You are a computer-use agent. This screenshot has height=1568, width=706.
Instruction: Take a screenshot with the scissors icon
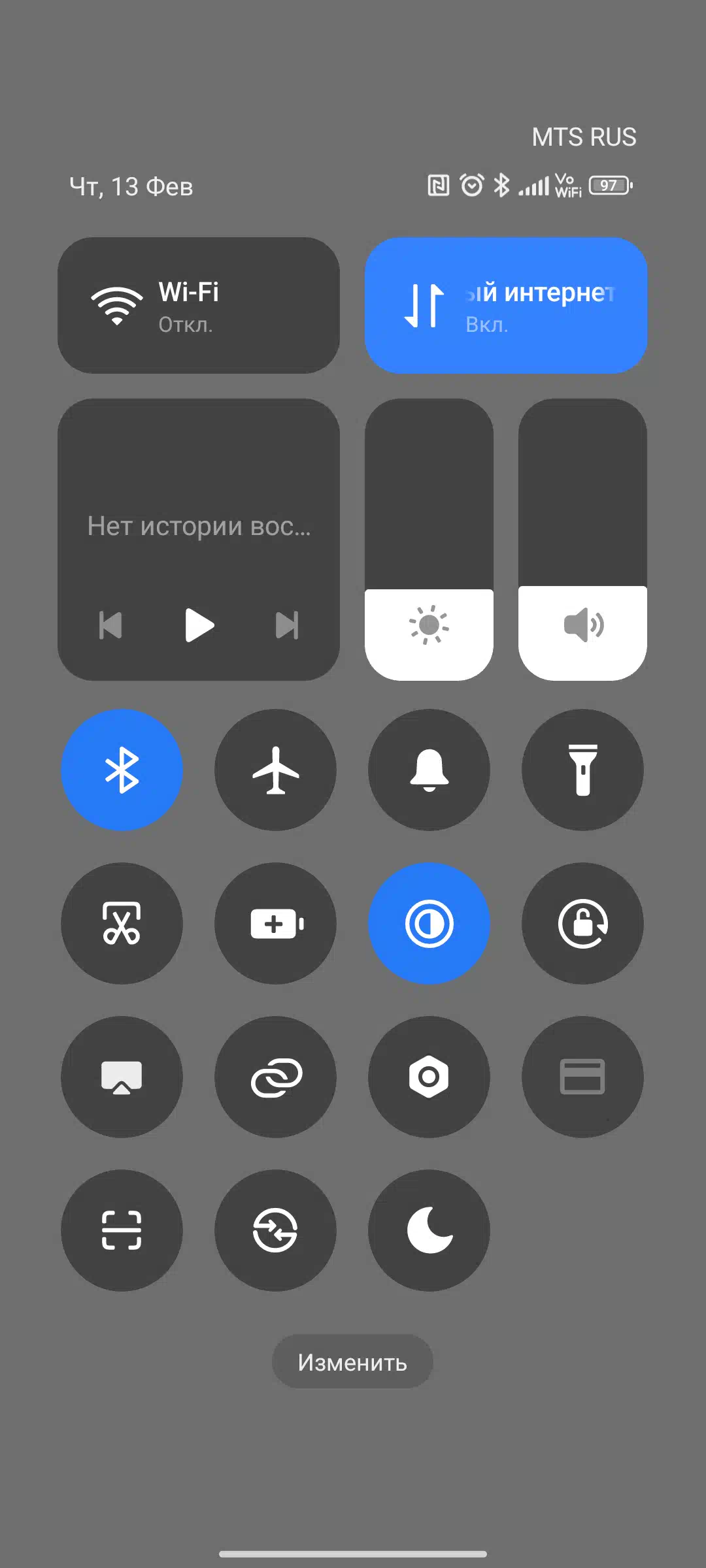click(122, 923)
